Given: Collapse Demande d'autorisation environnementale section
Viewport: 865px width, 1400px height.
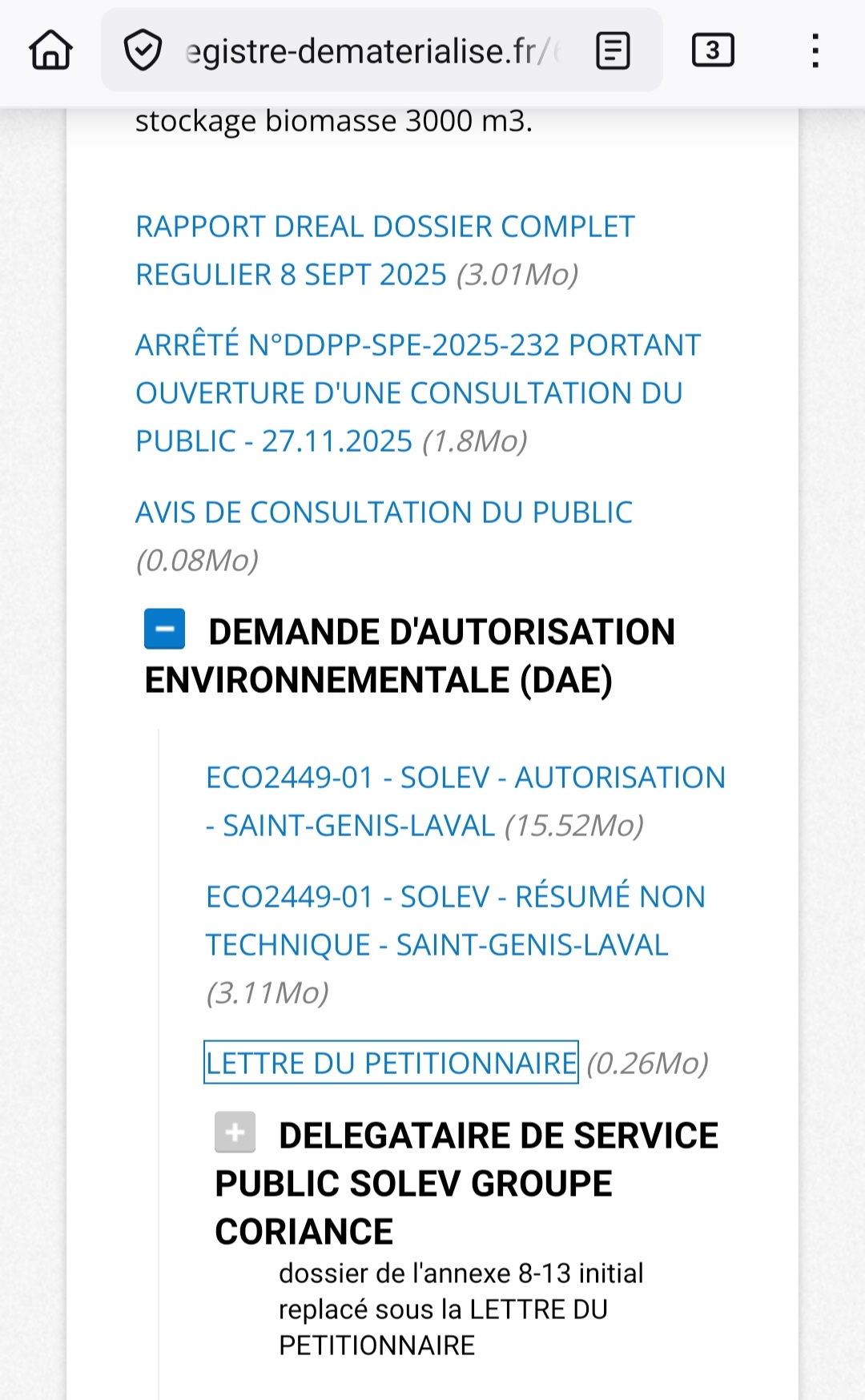Looking at the screenshot, I should tap(164, 629).
